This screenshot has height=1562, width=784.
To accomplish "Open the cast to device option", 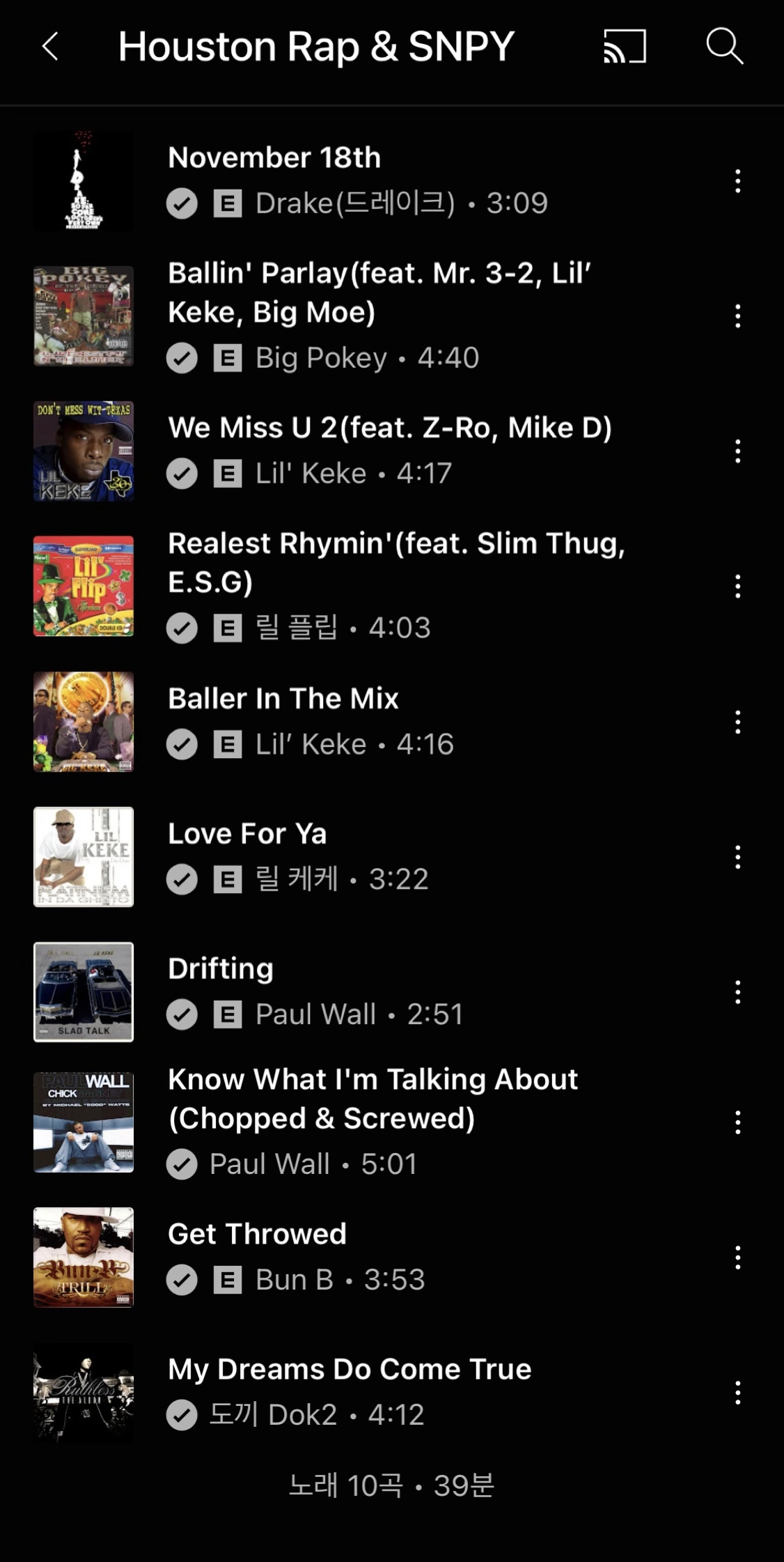I will (625, 47).
